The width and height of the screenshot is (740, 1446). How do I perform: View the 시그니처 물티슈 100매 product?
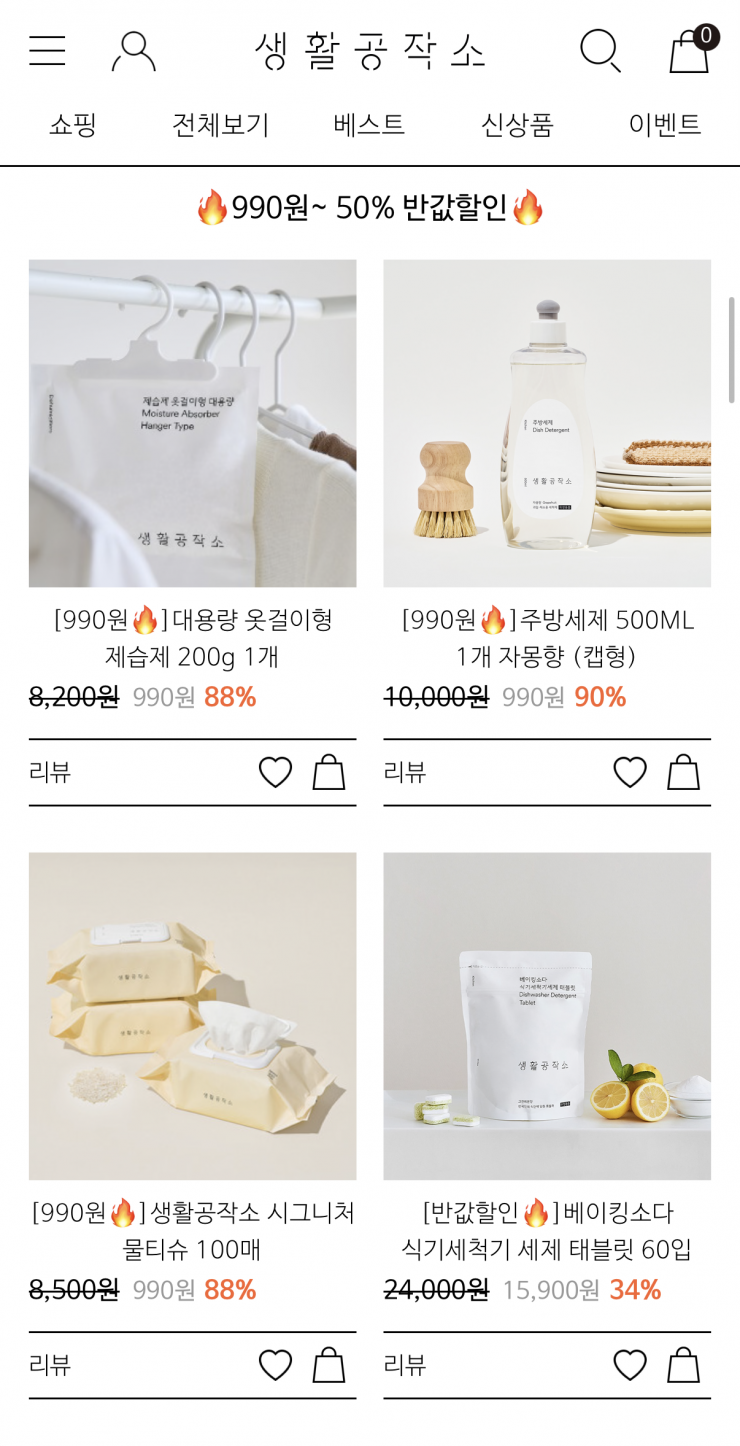point(192,1016)
